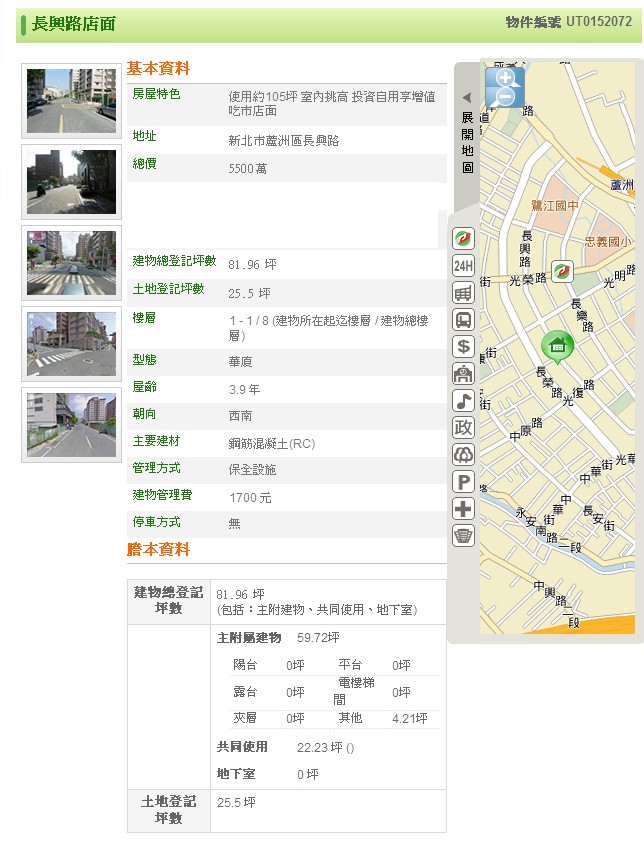
Task: Show banks with the dollar icon
Action: [x=463, y=347]
